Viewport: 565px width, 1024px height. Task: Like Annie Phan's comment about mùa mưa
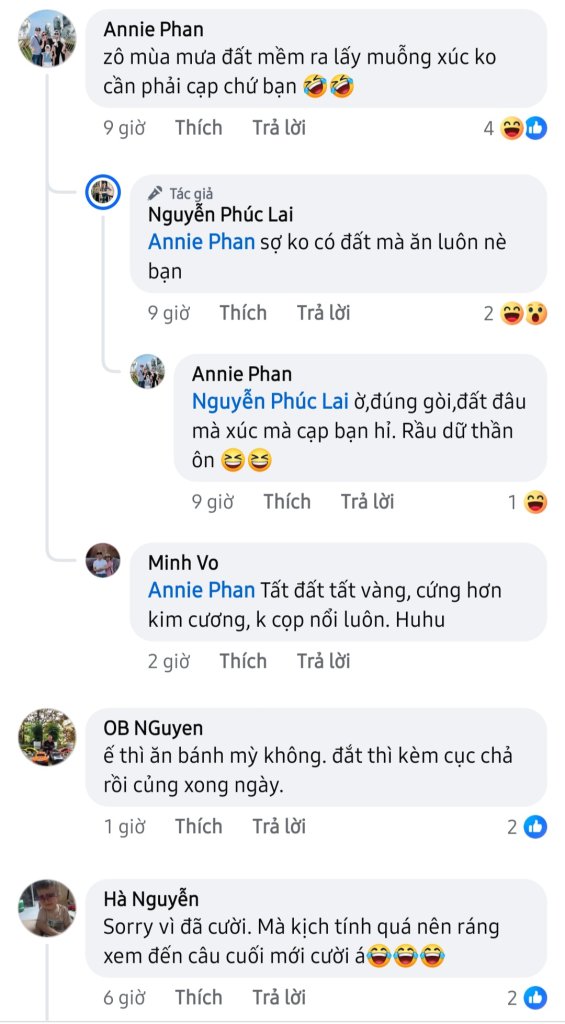(x=199, y=127)
